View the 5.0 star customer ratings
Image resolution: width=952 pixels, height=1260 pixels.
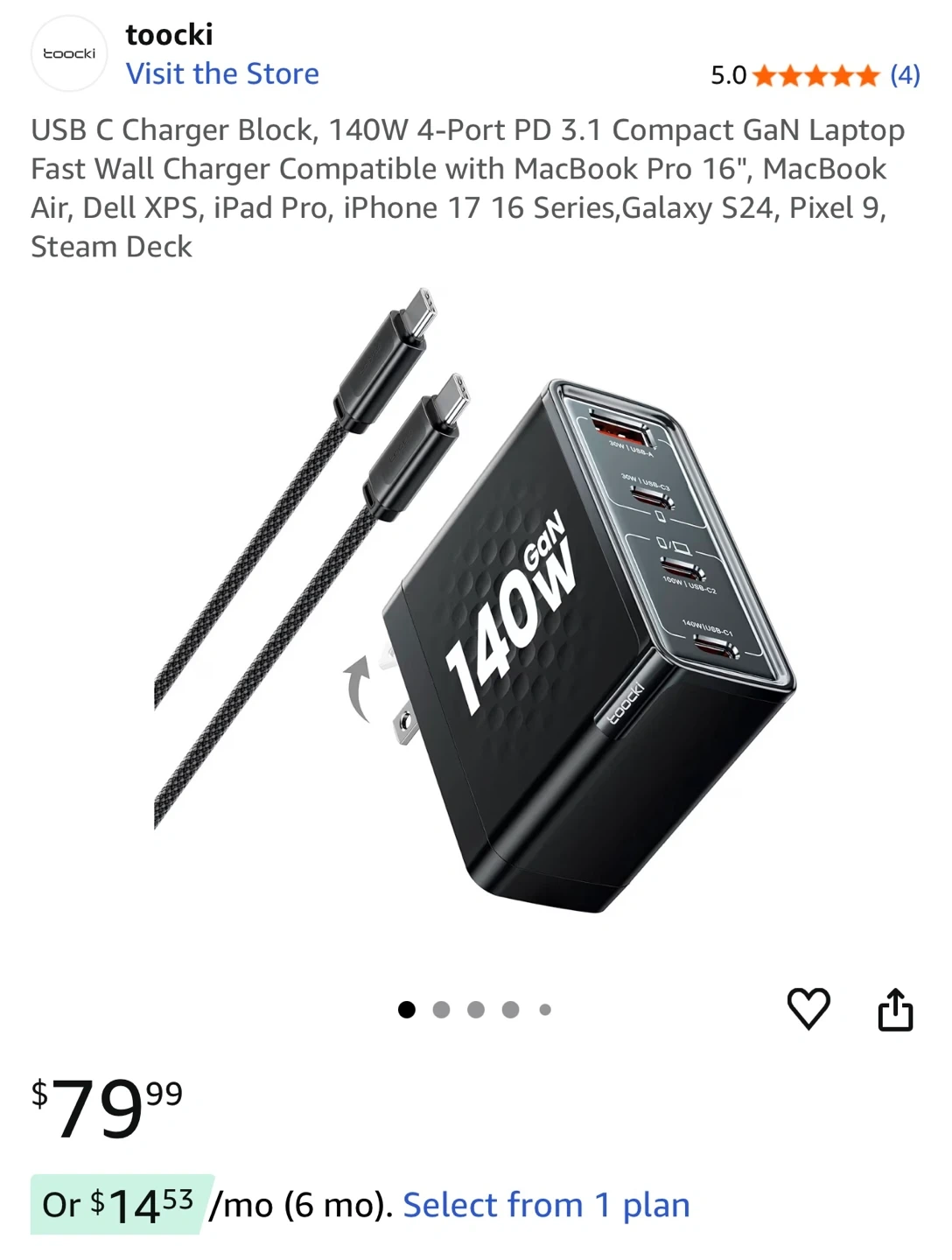[x=815, y=75]
